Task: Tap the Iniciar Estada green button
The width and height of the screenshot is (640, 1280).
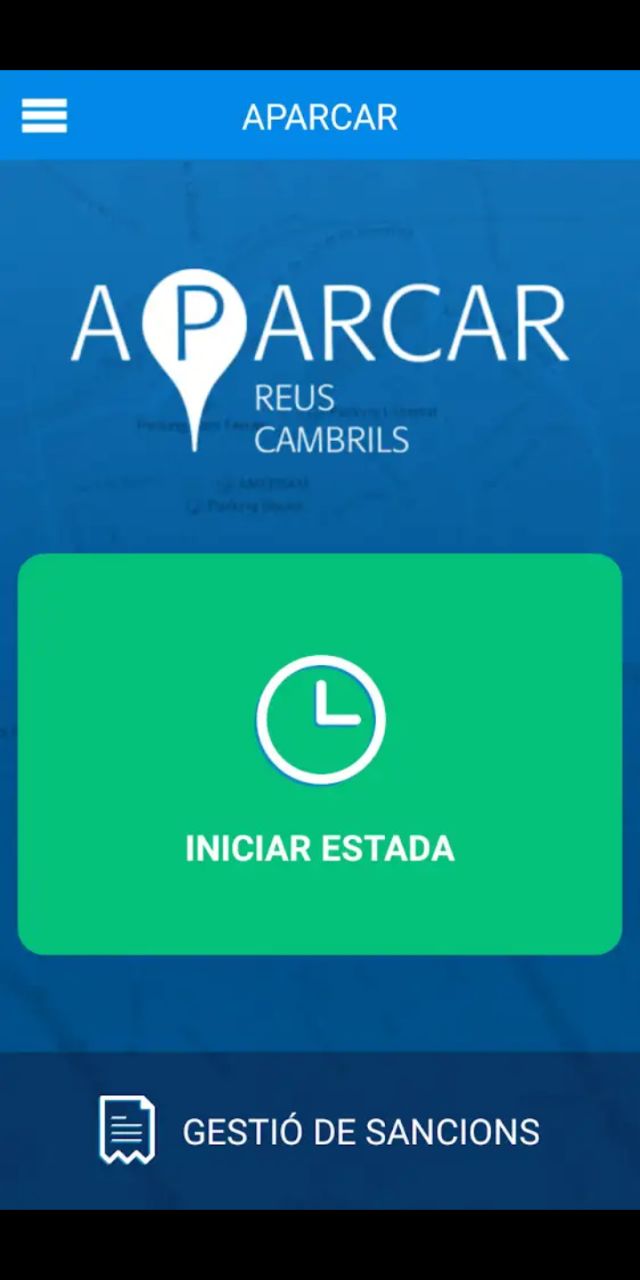Action: click(320, 754)
